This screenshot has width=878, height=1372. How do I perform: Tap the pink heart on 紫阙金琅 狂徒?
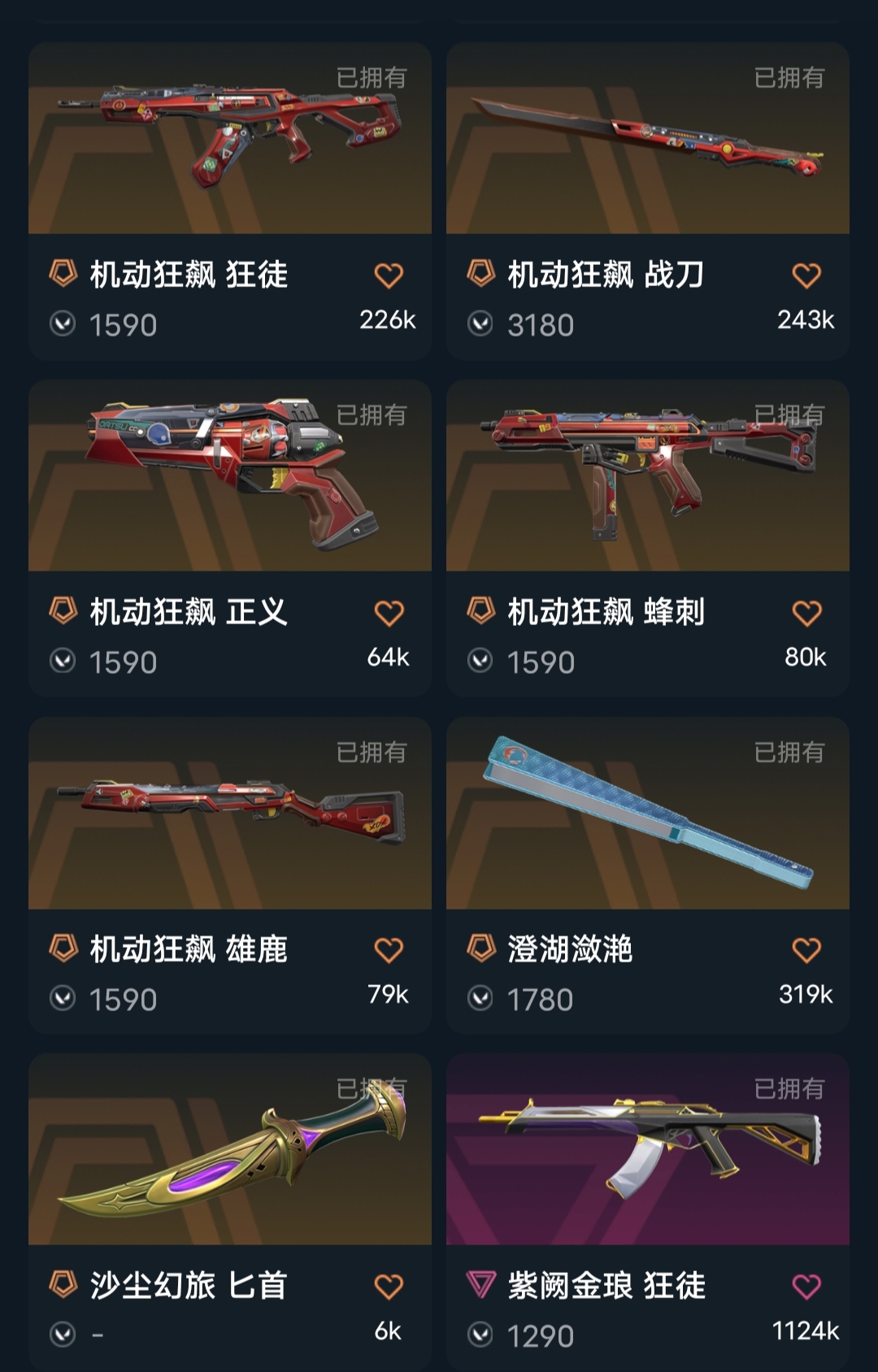pos(806,1287)
